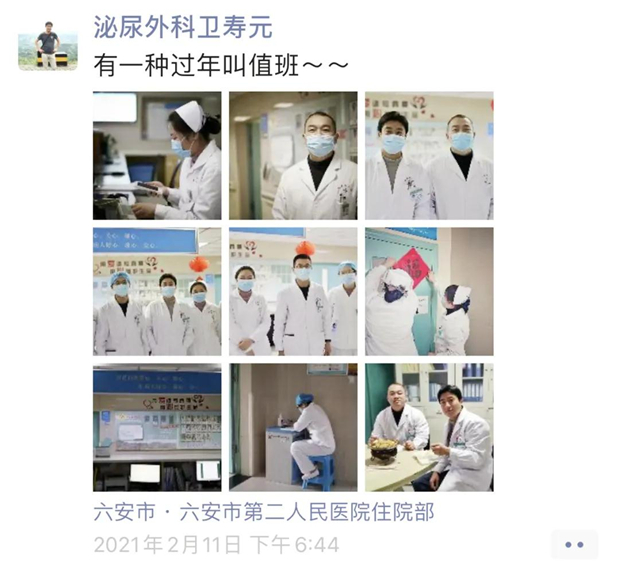
Task: Open the like and comment menu button
Action: click(x=574, y=545)
